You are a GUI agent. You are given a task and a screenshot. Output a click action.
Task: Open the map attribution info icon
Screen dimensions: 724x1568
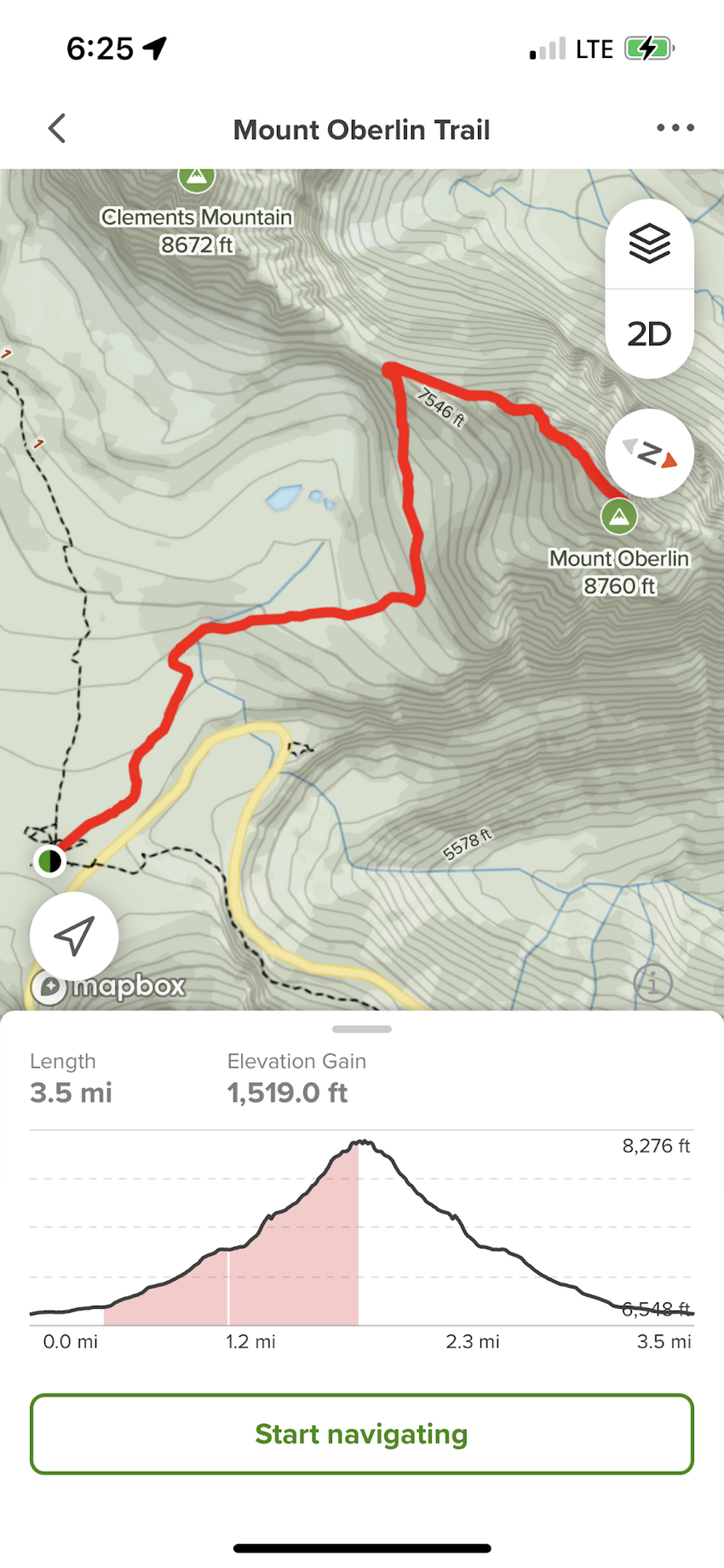(653, 983)
